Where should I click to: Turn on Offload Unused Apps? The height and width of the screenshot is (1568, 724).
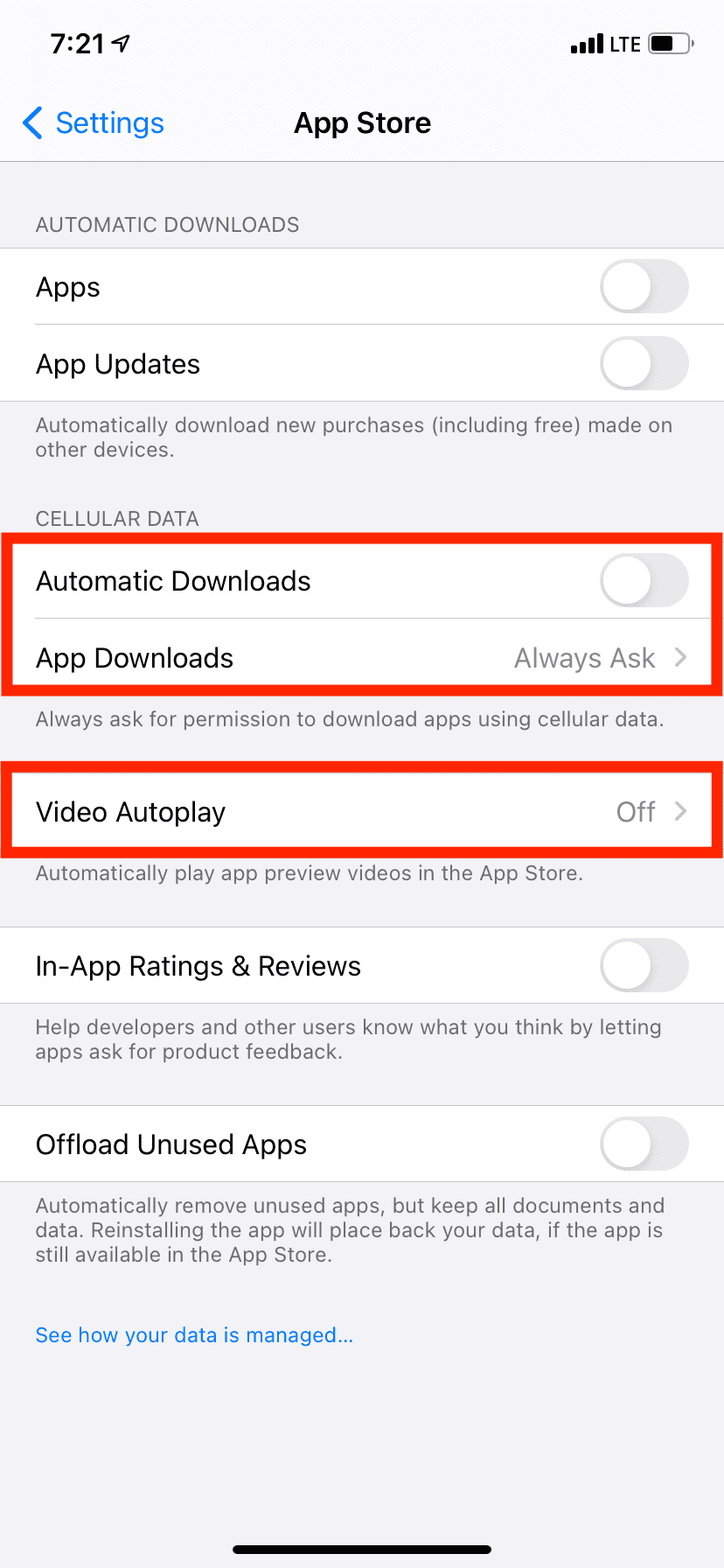(x=644, y=1144)
